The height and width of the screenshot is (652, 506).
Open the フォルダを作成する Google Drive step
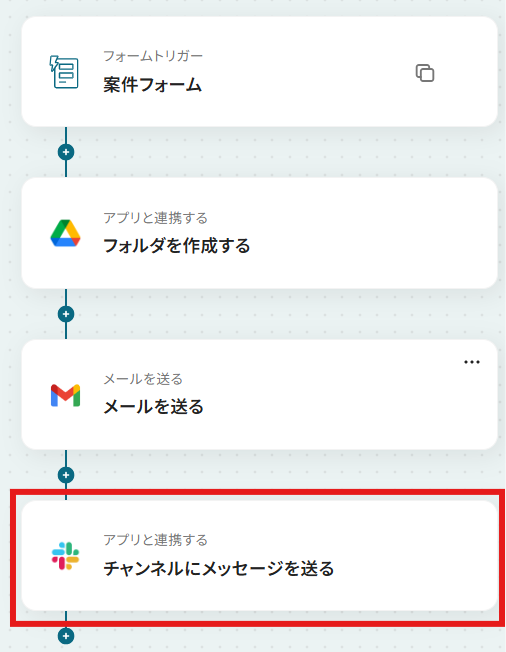click(x=259, y=233)
